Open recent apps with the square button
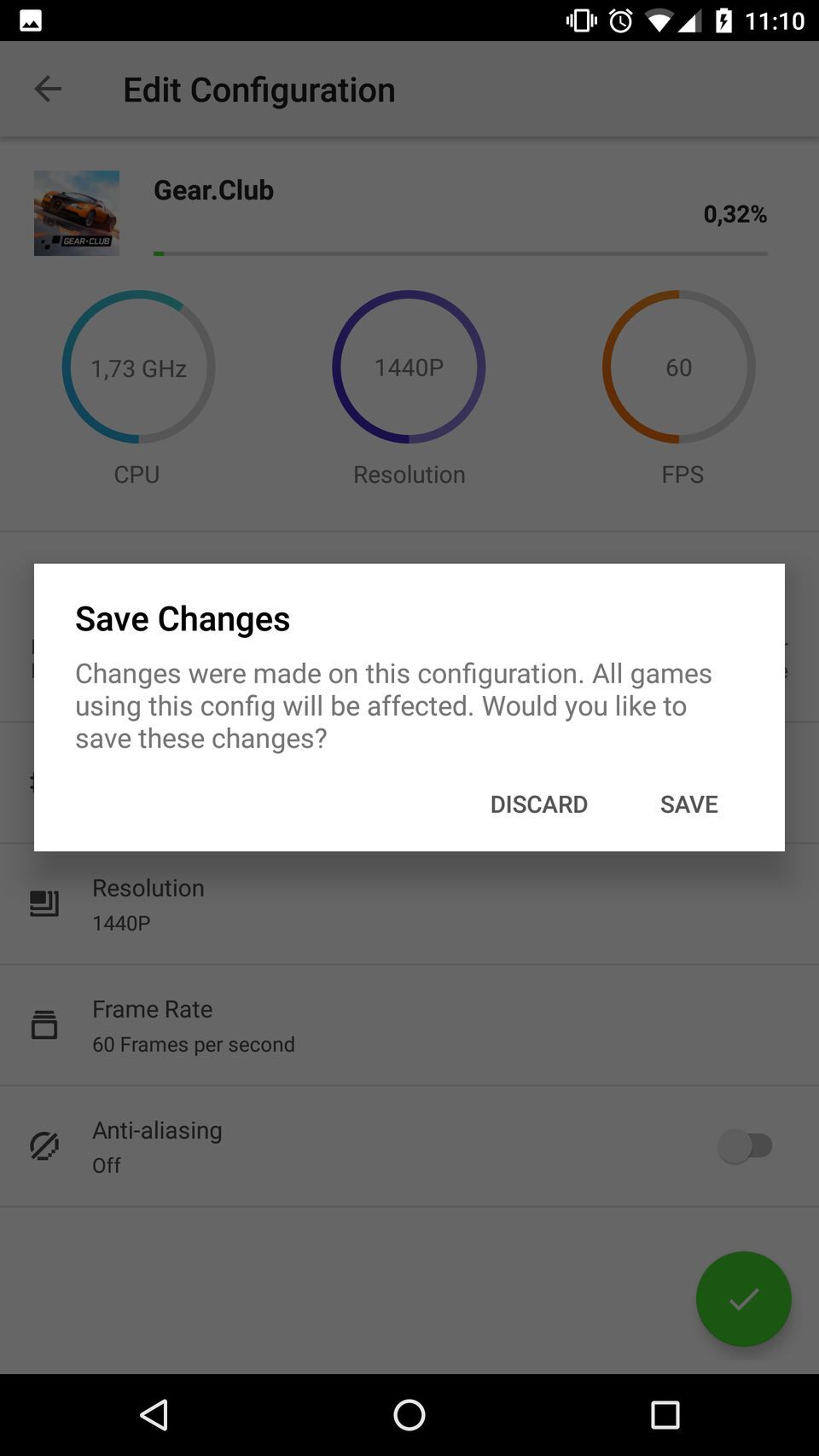Image resolution: width=819 pixels, height=1456 pixels. (x=664, y=1414)
